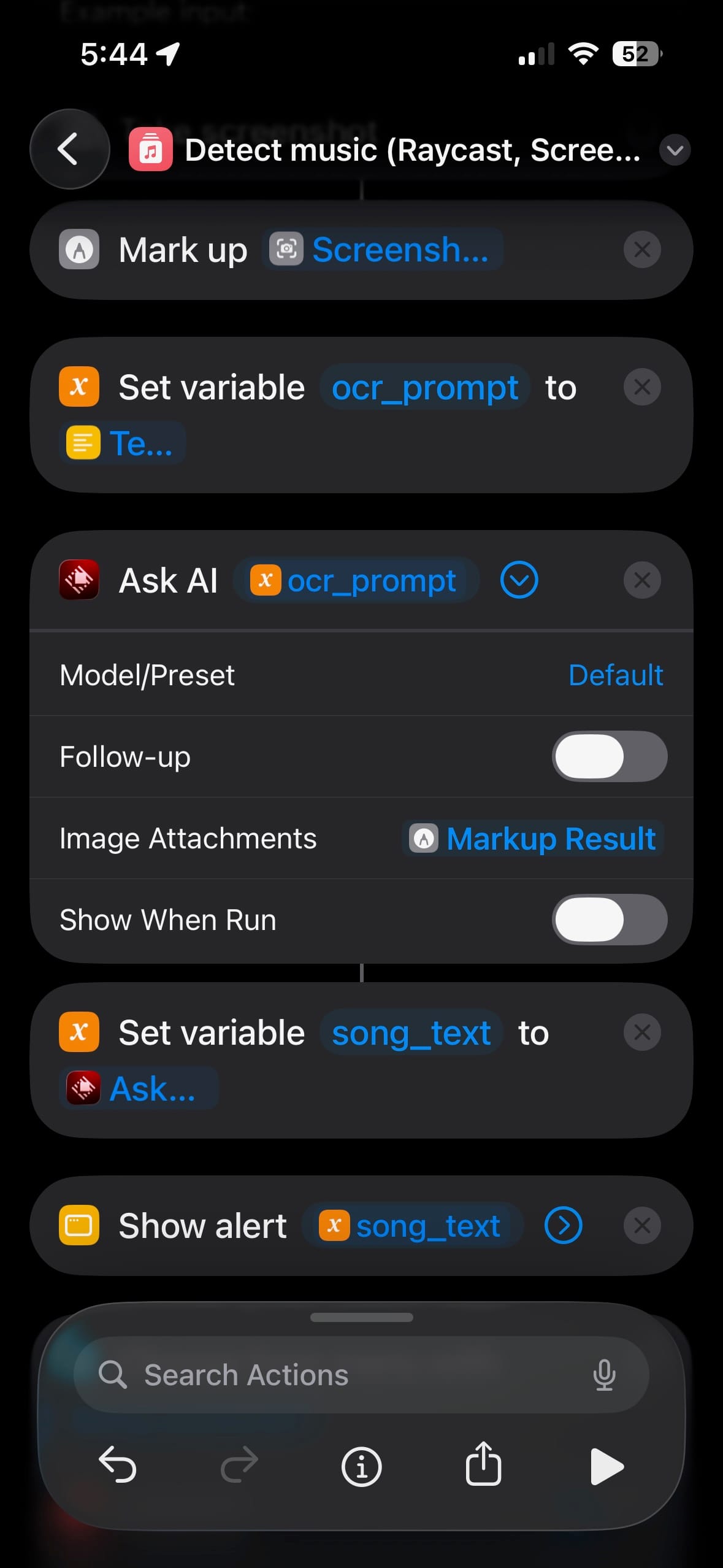The height and width of the screenshot is (1568, 723).
Task: Open the shortcut info details
Action: (x=361, y=1467)
